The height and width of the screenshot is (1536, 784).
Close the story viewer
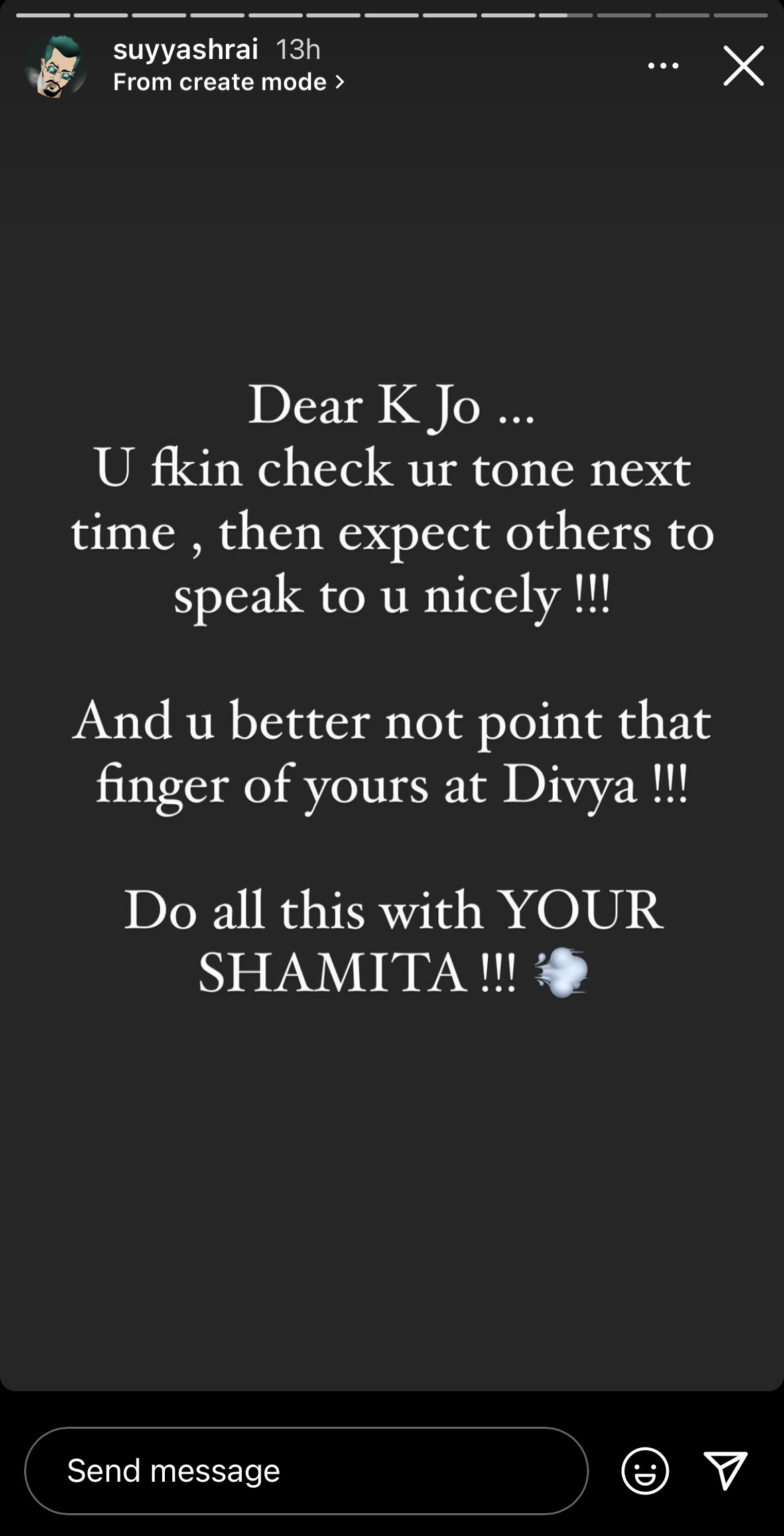click(743, 66)
